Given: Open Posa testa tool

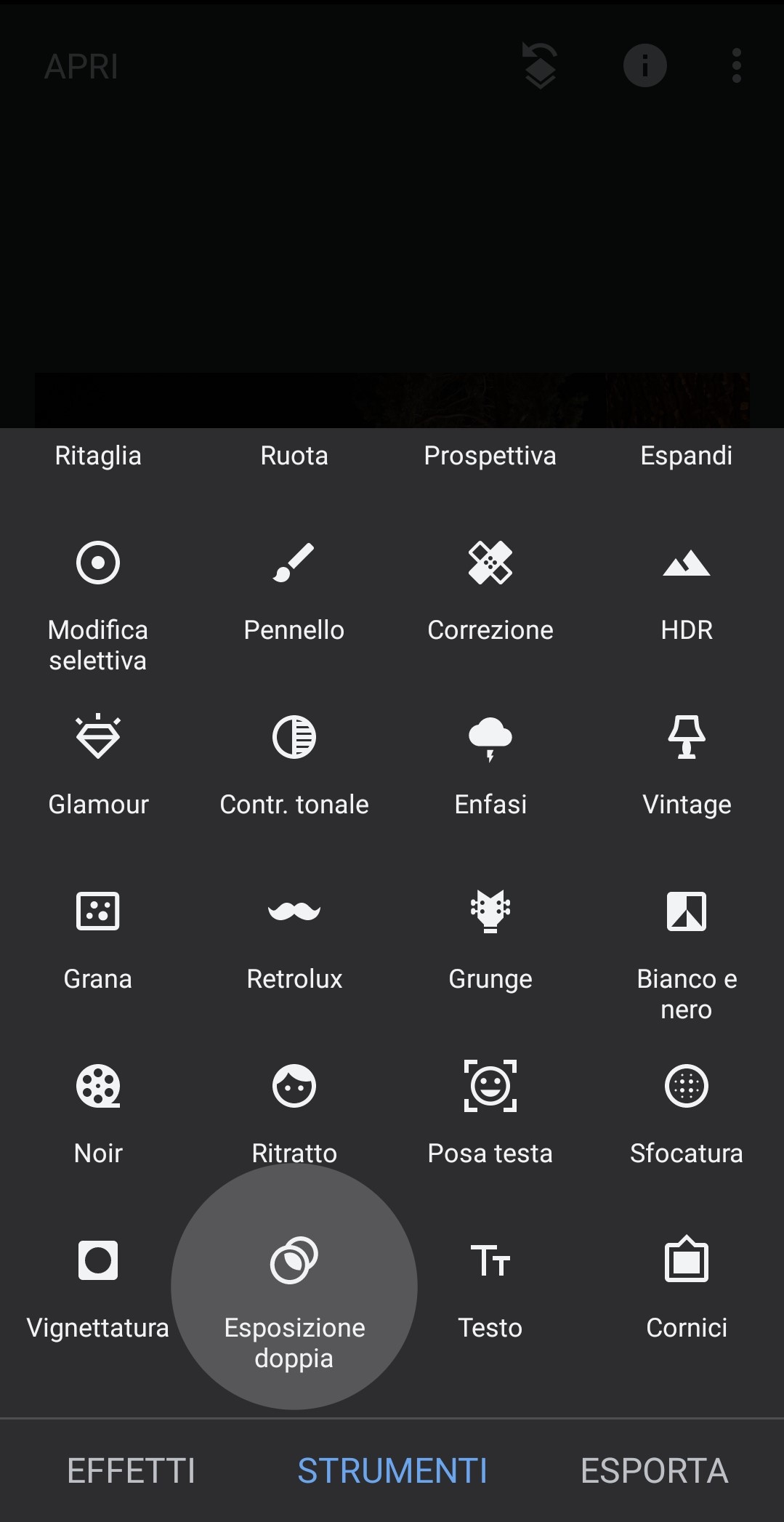Looking at the screenshot, I should (x=490, y=1112).
